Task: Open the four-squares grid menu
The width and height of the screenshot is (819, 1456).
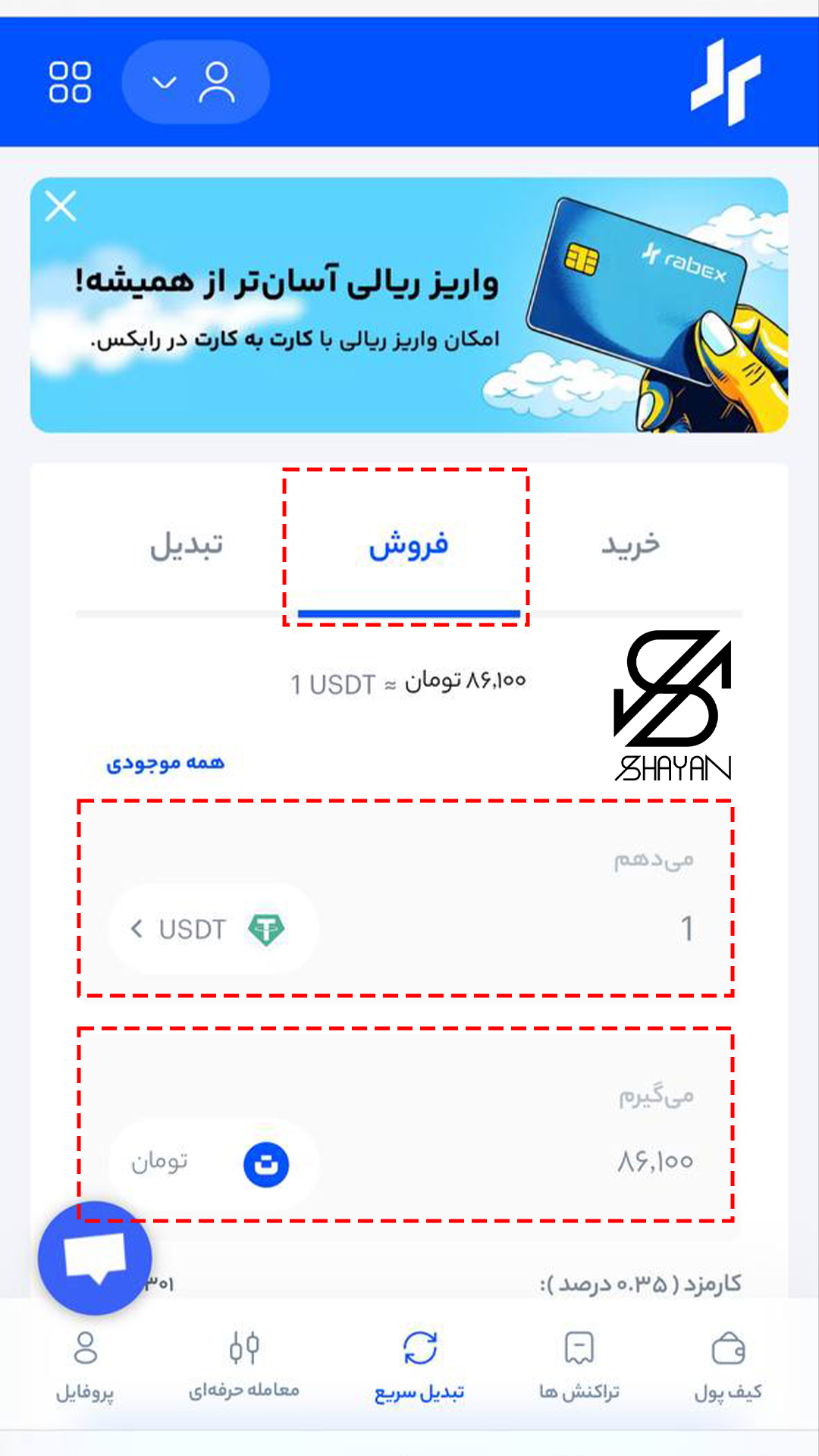Action: pos(70,82)
